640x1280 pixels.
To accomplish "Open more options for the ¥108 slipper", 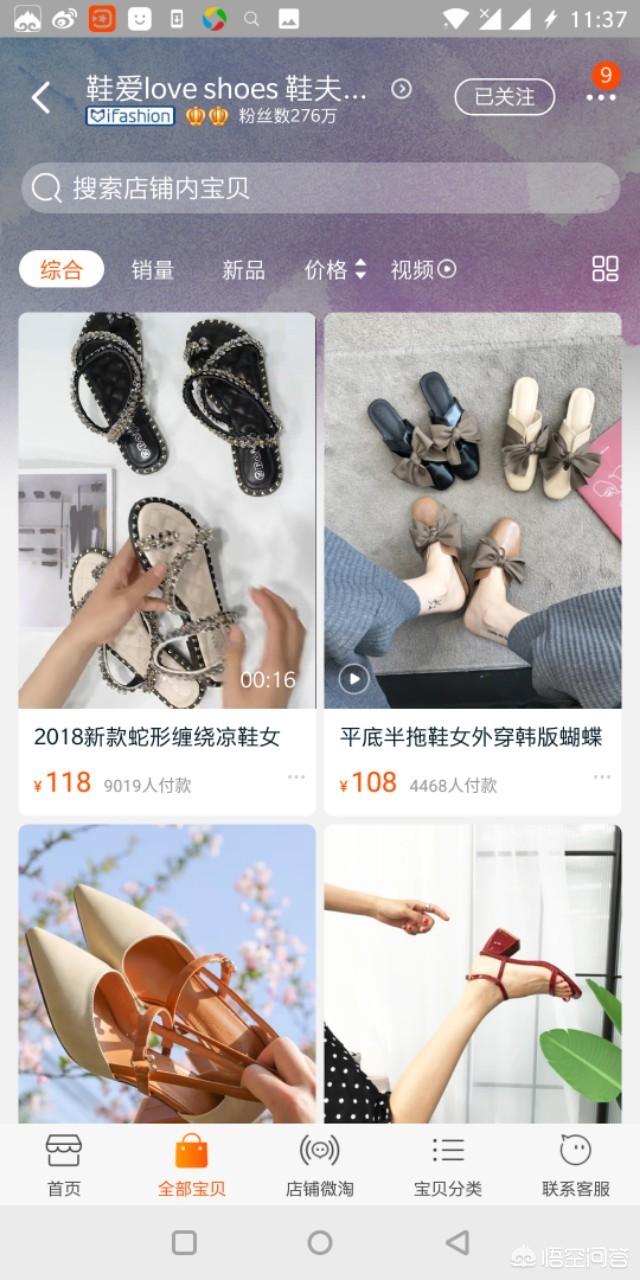I will pyautogui.click(x=602, y=777).
